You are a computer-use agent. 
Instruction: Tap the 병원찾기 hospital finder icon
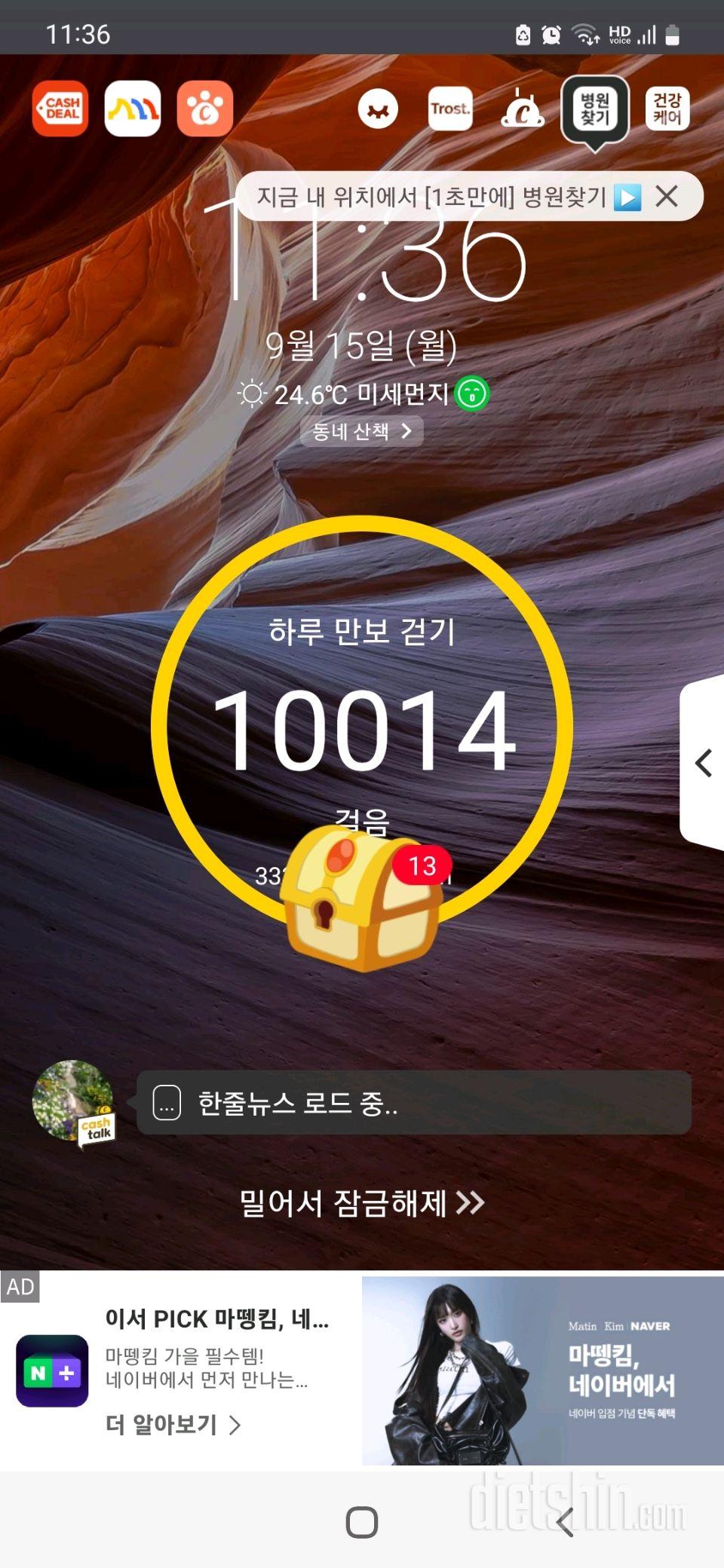tap(595, 110)
